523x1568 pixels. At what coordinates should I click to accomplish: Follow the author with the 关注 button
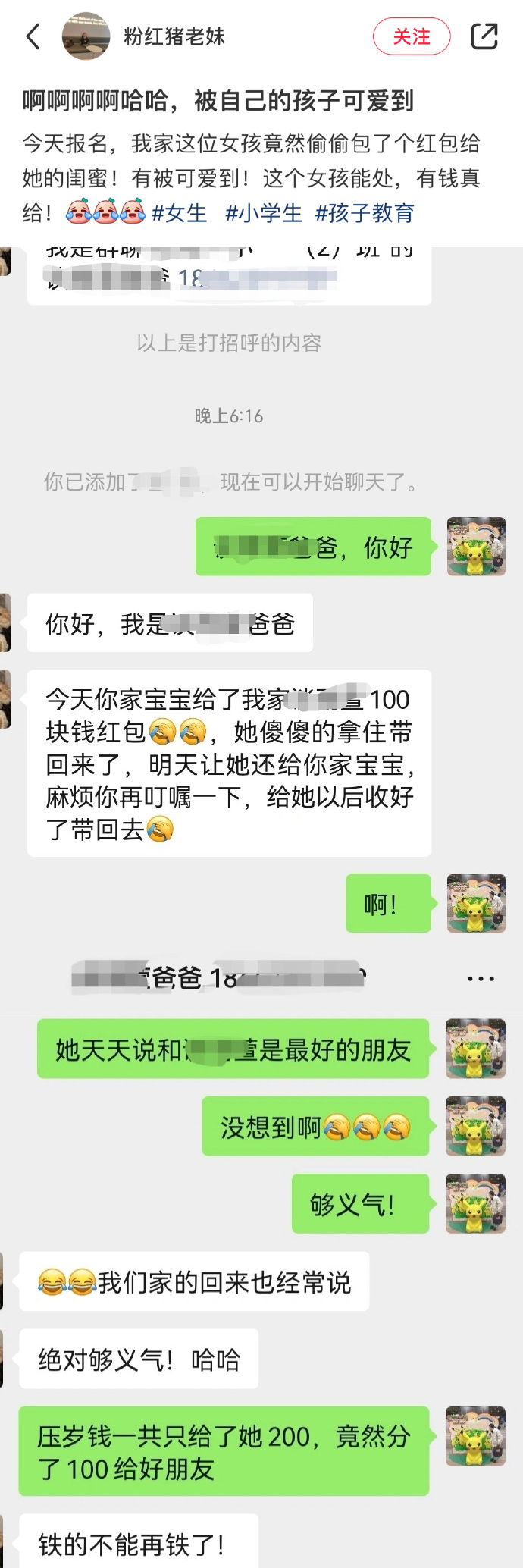(x=412, y=36)
